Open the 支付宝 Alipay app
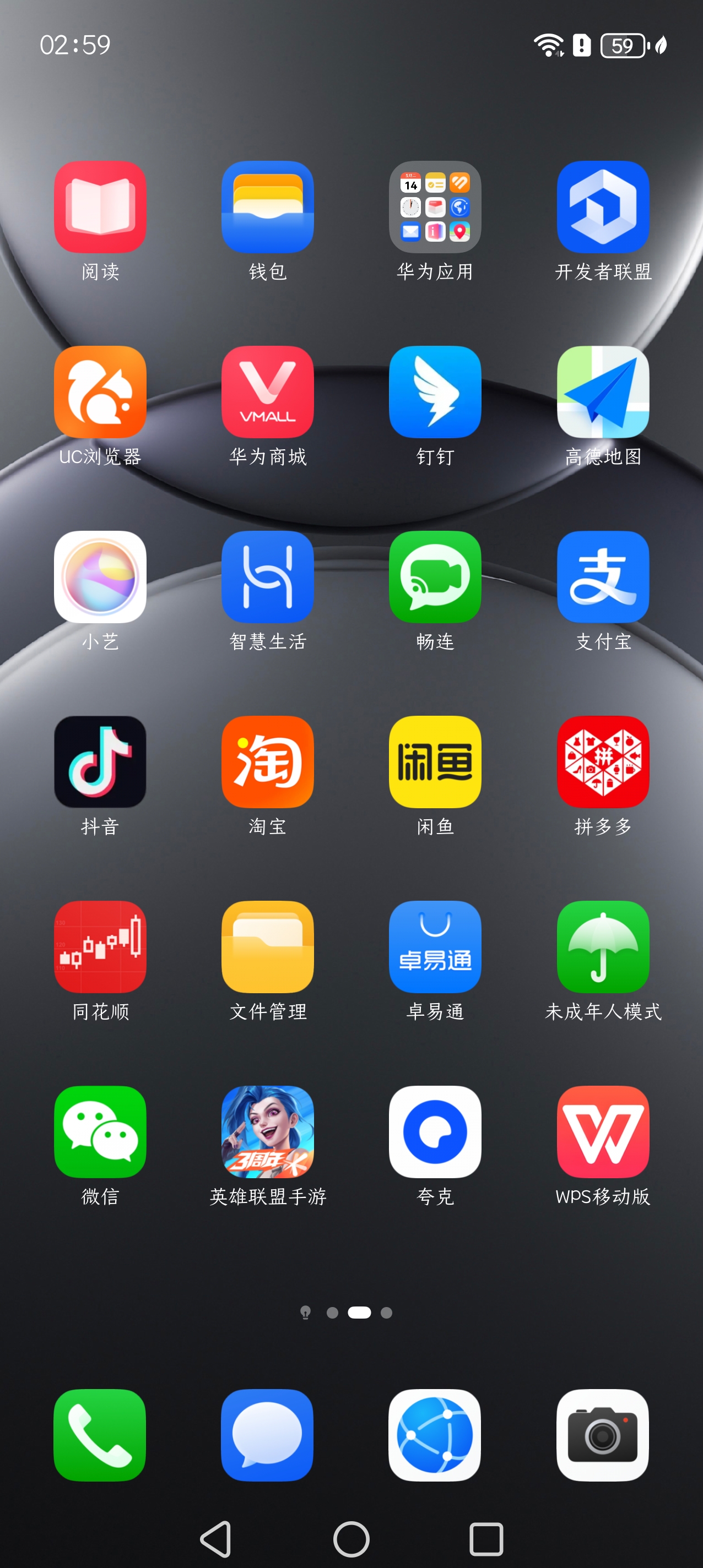 tap(603, 578)
